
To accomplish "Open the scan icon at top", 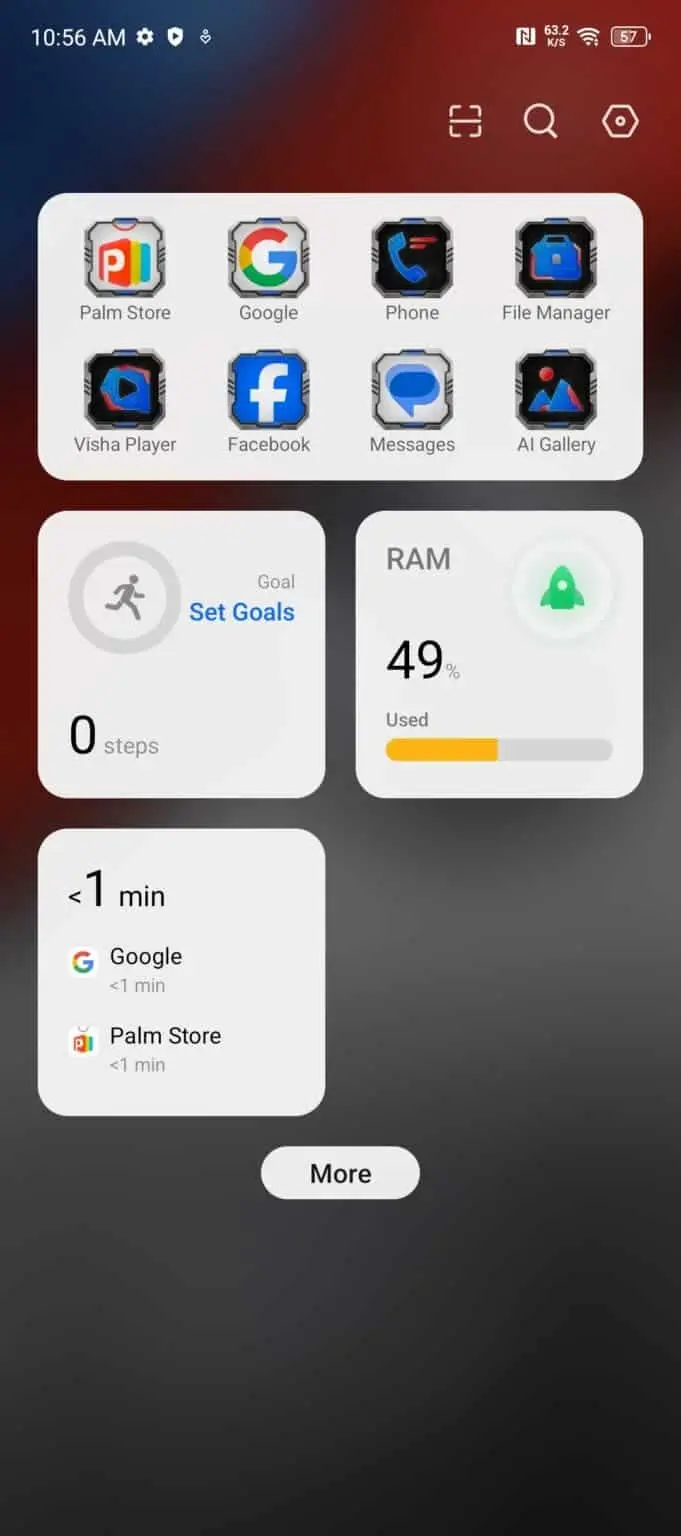I will [x=465, y=121].
